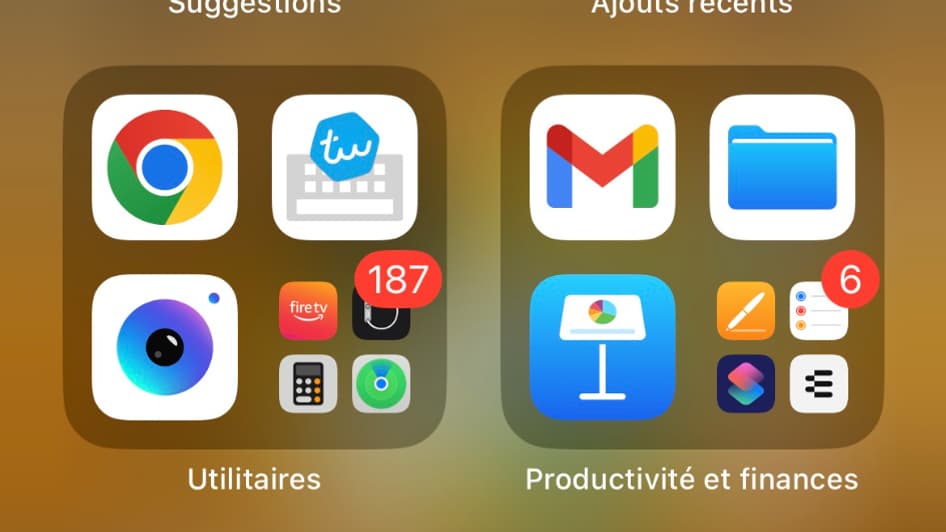Launch the Typewise keyboard app
This screenshot has width=946, height=532.
[345, 167]
